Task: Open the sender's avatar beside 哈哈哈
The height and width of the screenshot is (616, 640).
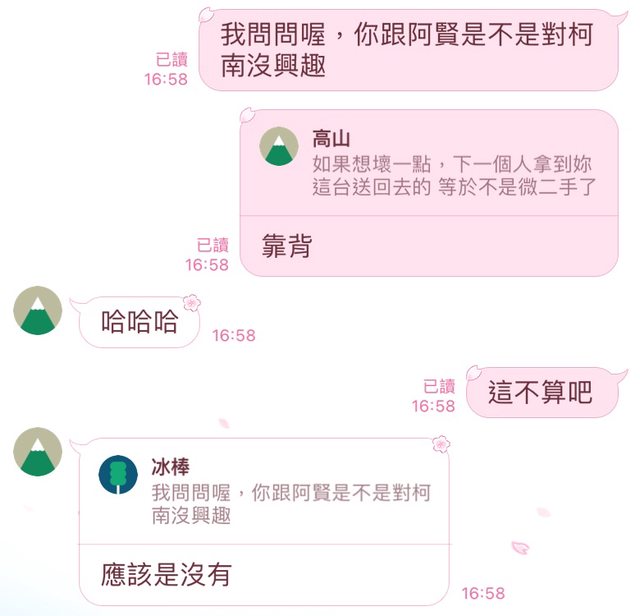Action: coord(38,312)
